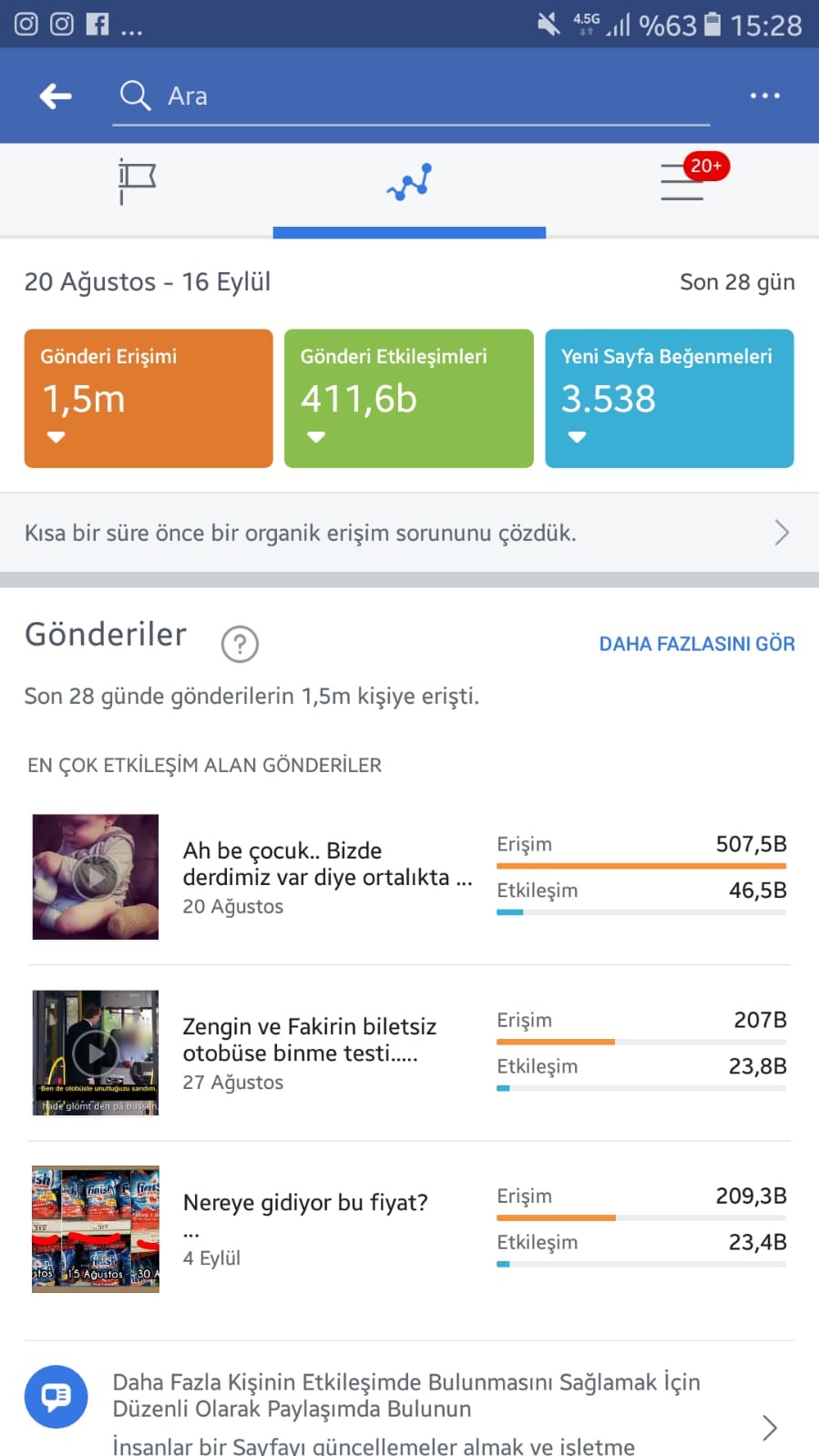Open the Yeni Sayfa Beğenmeleri card
This screenshot has height=1456, width=819.
[670, 398]
